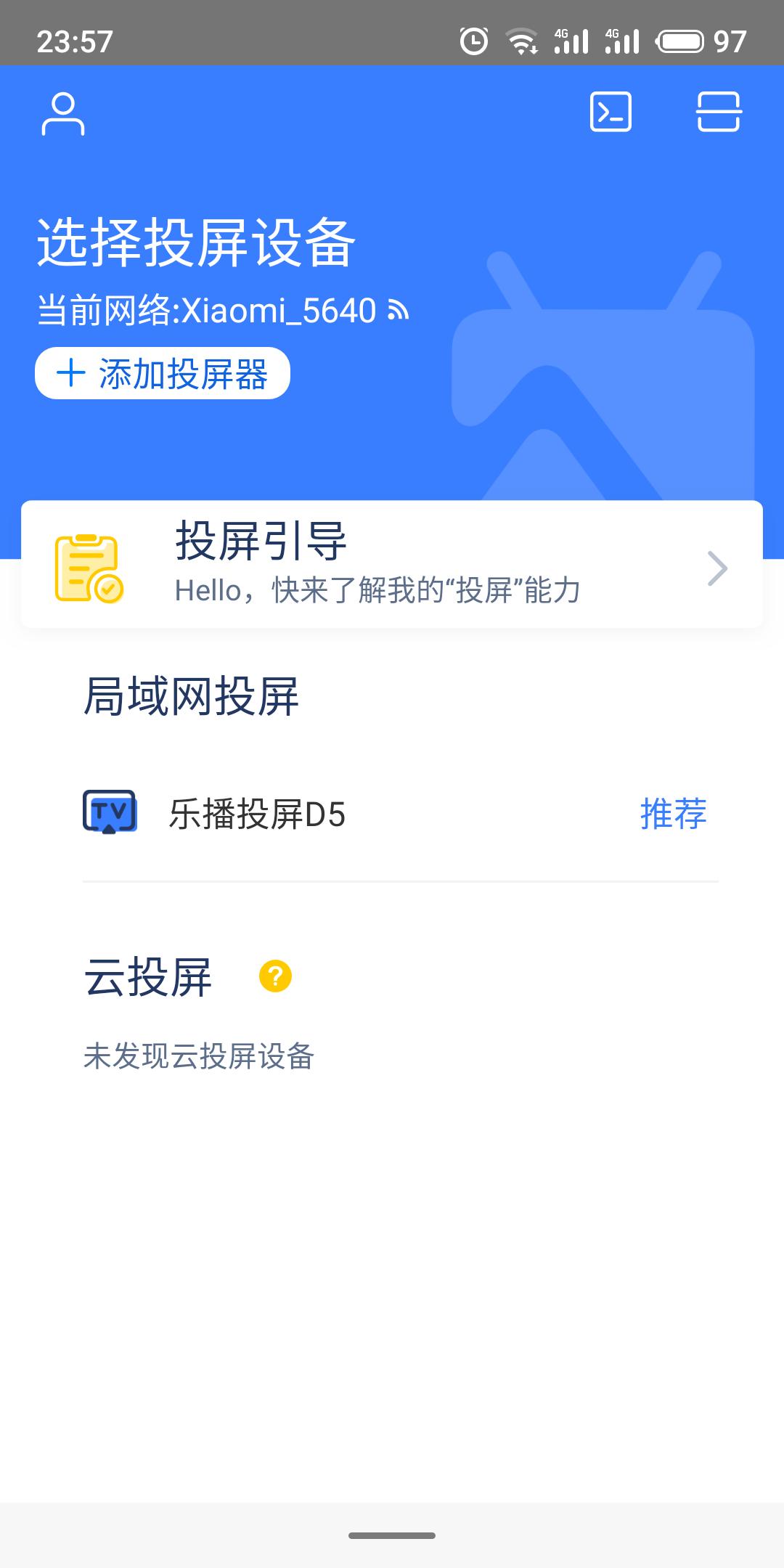Click the signal icon beside Xiaomi_5640

tap(397, 311)
